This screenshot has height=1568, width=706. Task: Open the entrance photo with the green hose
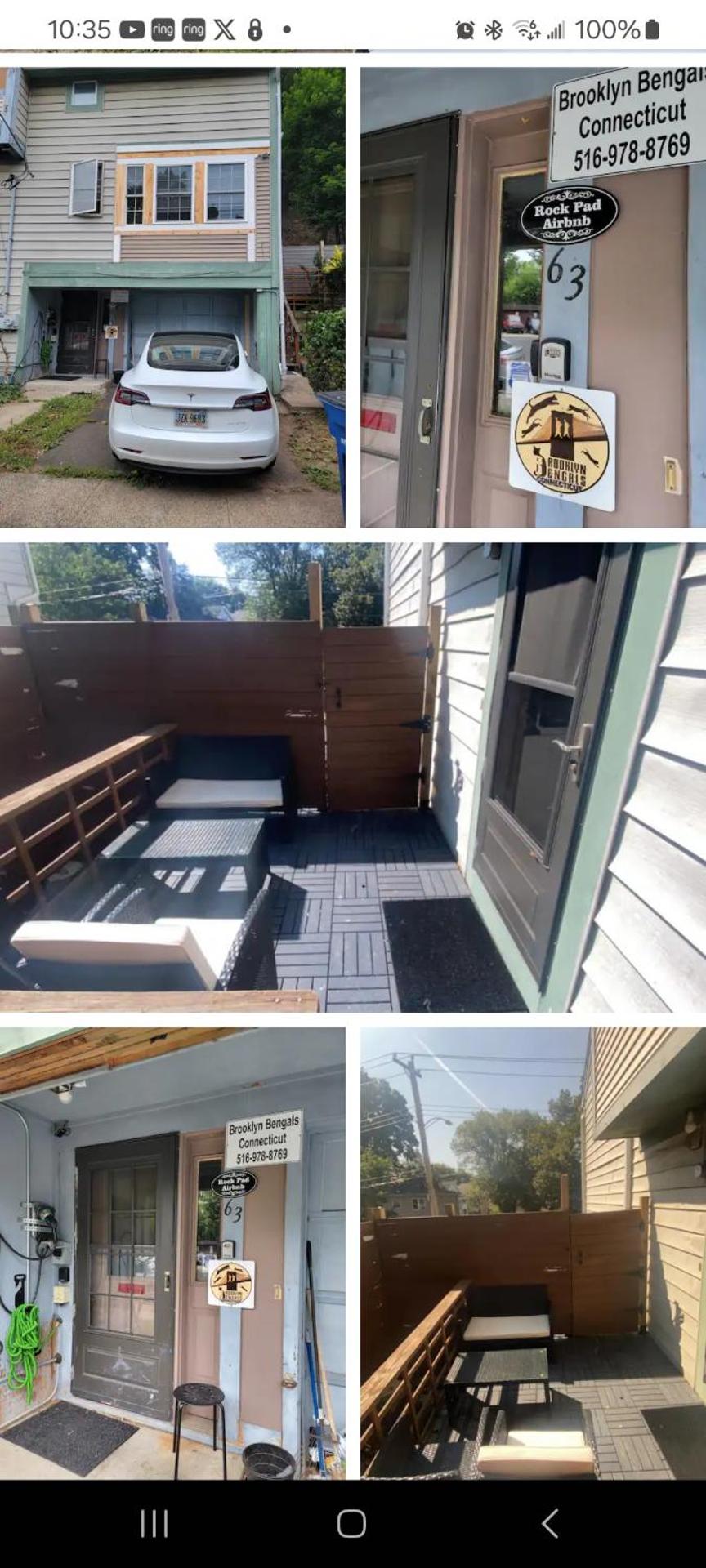click(x=172, y=1253)
